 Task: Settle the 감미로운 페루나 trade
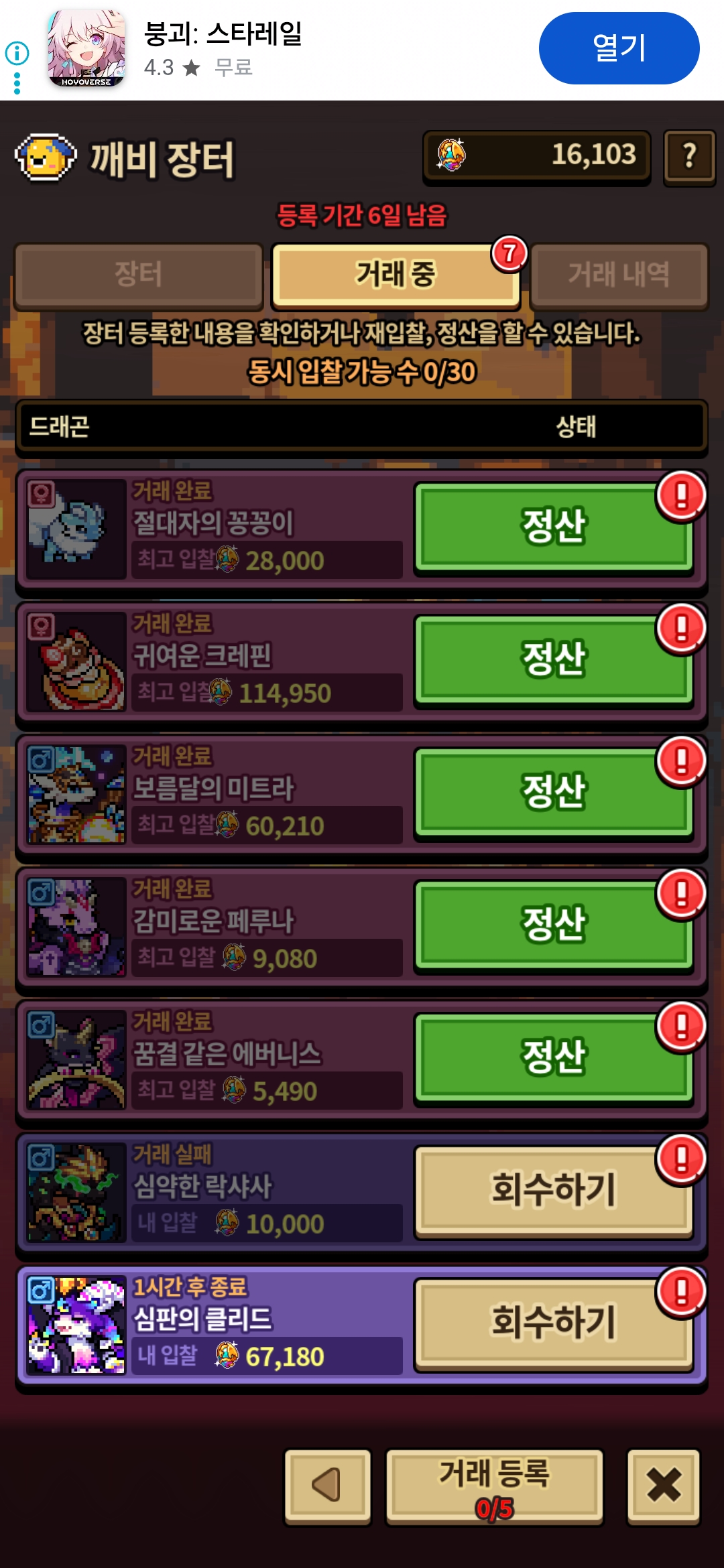click(554, 924)
